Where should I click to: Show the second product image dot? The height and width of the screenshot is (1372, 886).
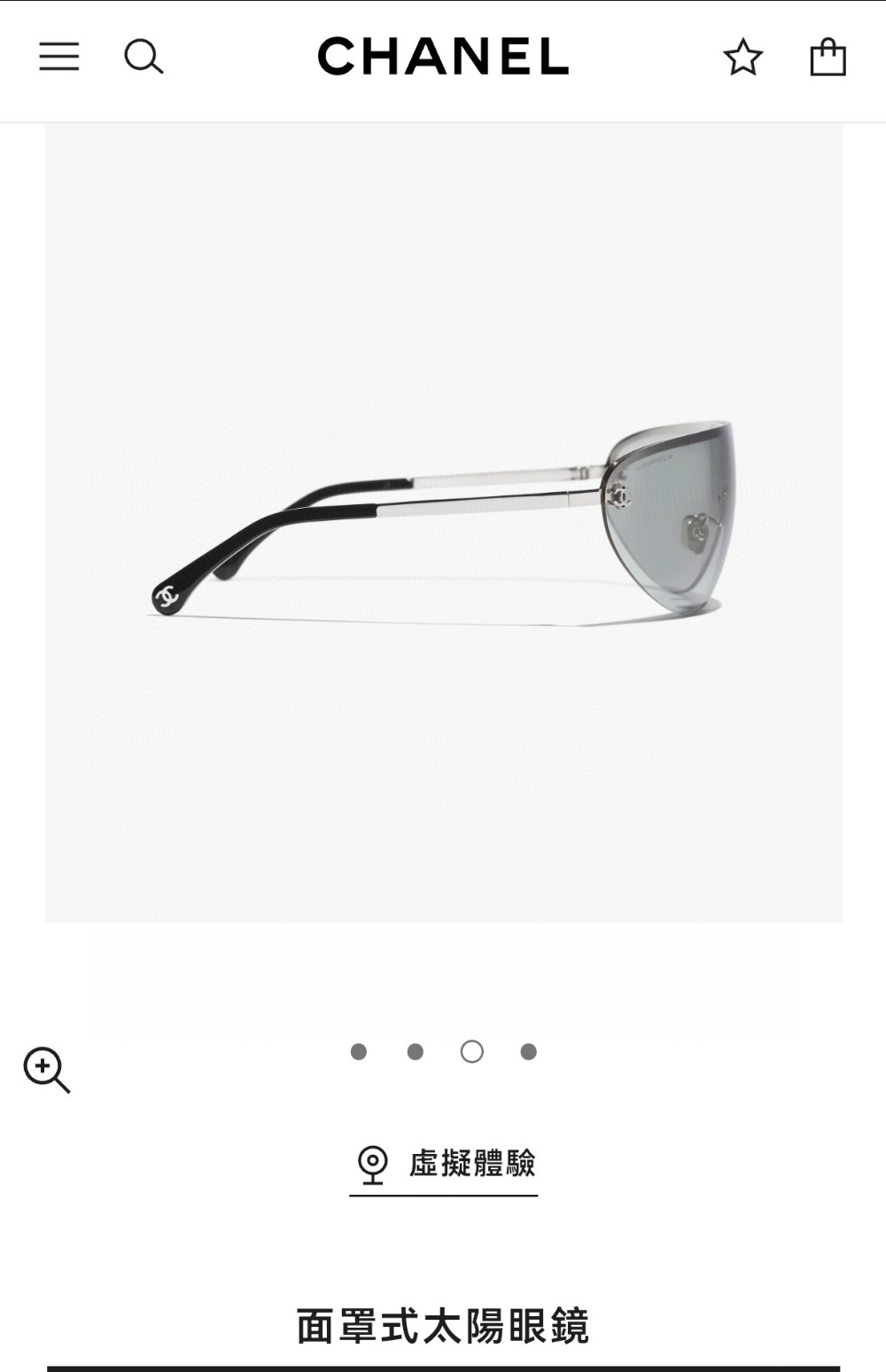(415, 1051)
